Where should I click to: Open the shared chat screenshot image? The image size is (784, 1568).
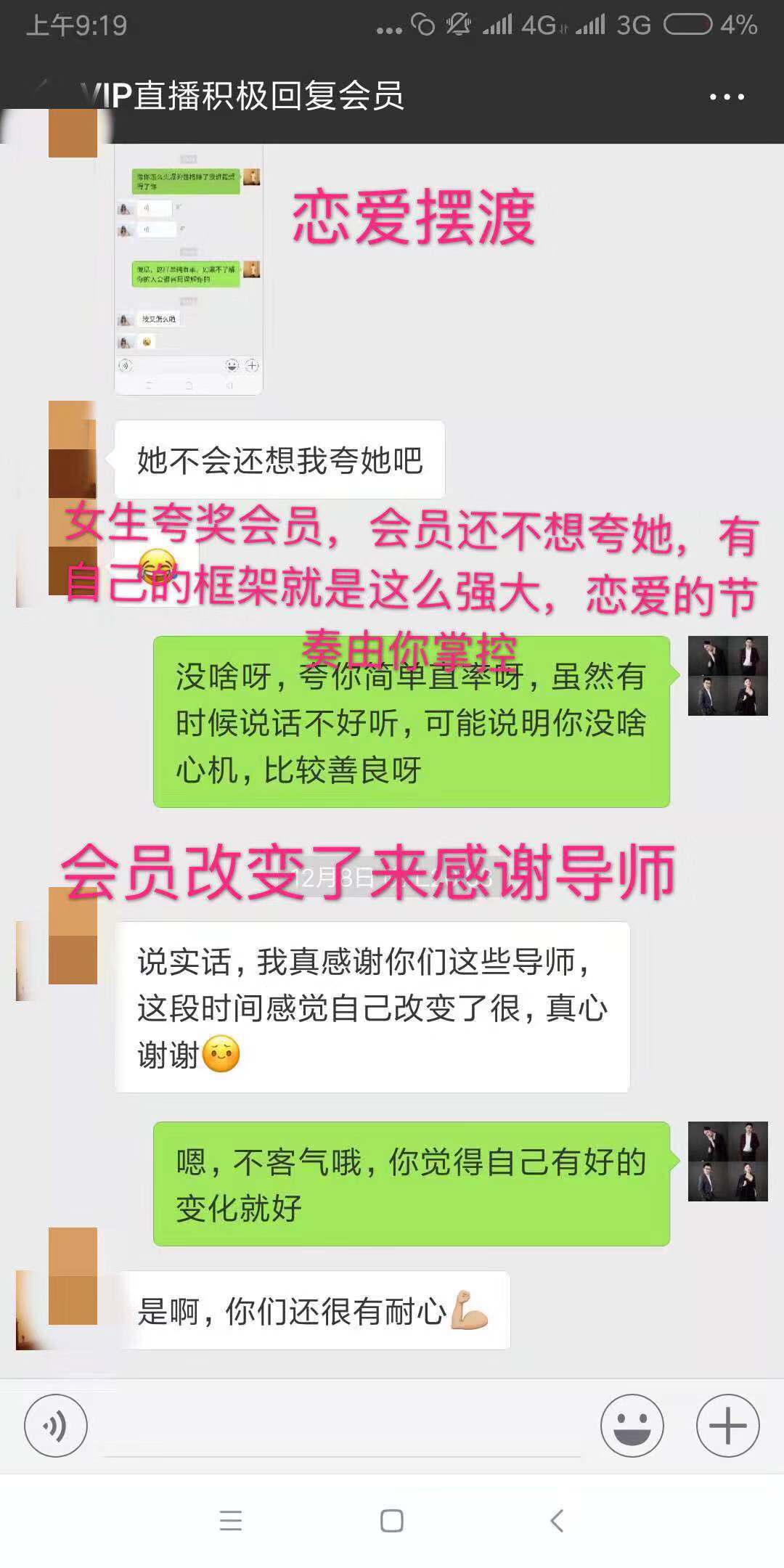188,269
